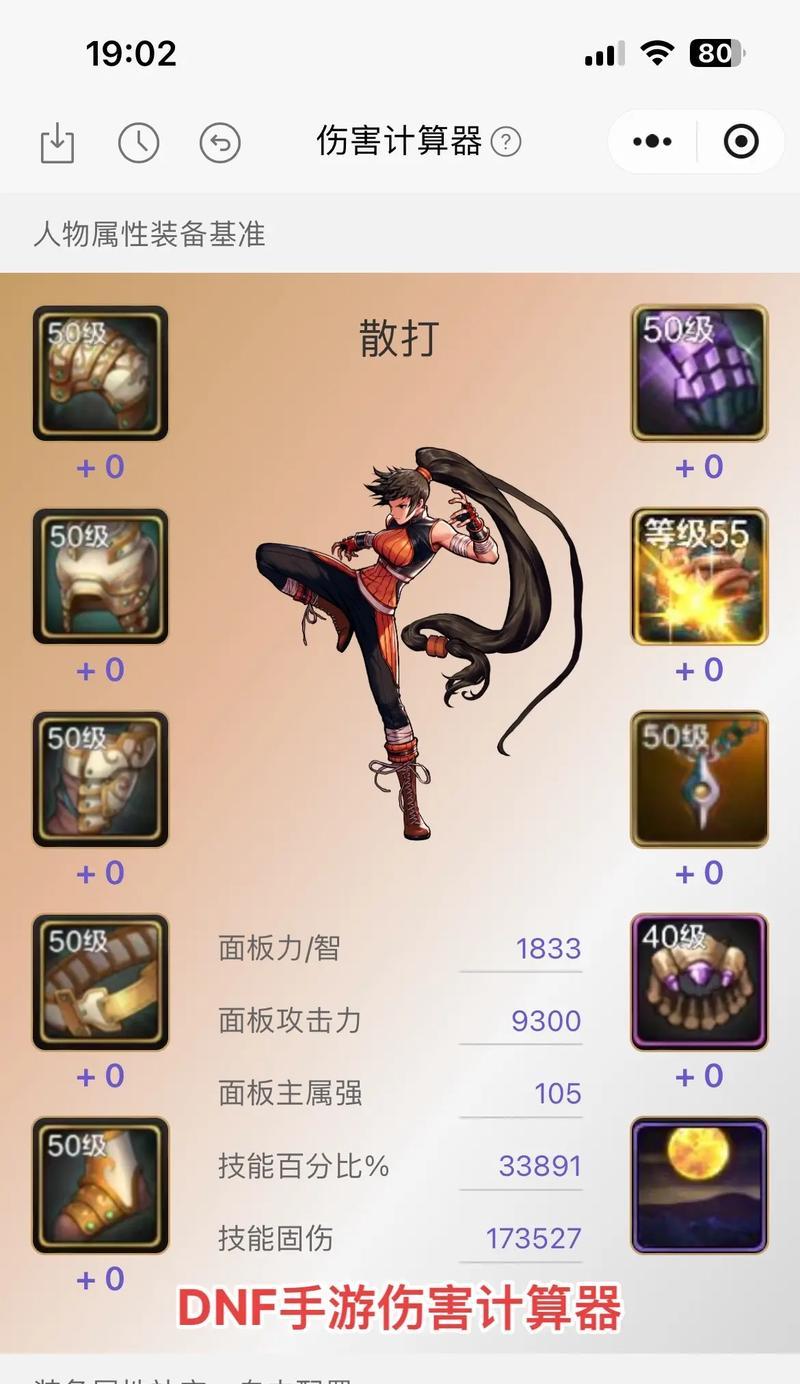Open the mini program three-dot menu
800x1384 pixels.
click(652, 142)
